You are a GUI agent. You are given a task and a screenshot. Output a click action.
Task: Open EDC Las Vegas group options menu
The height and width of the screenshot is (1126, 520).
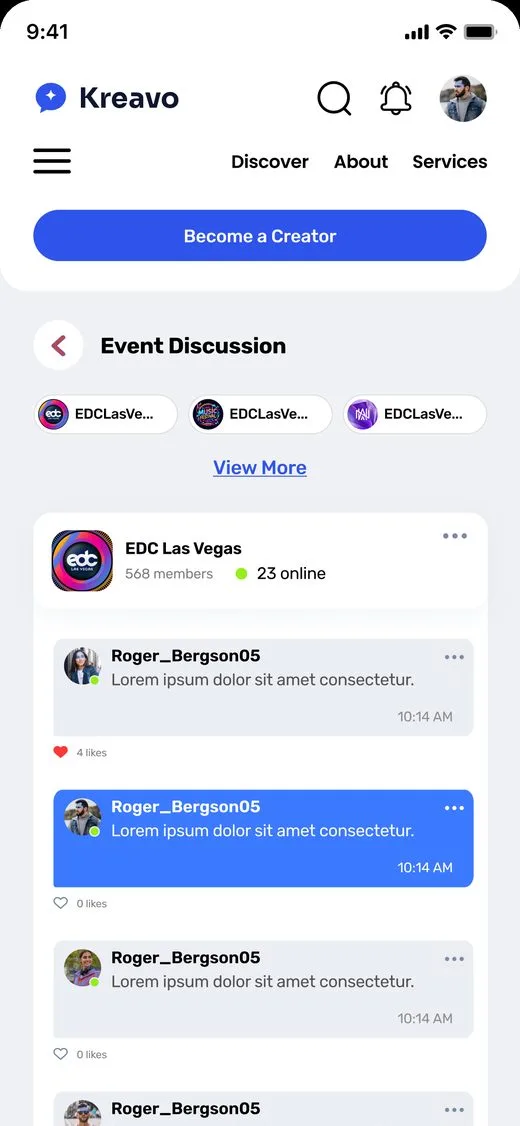click(455, 536)
